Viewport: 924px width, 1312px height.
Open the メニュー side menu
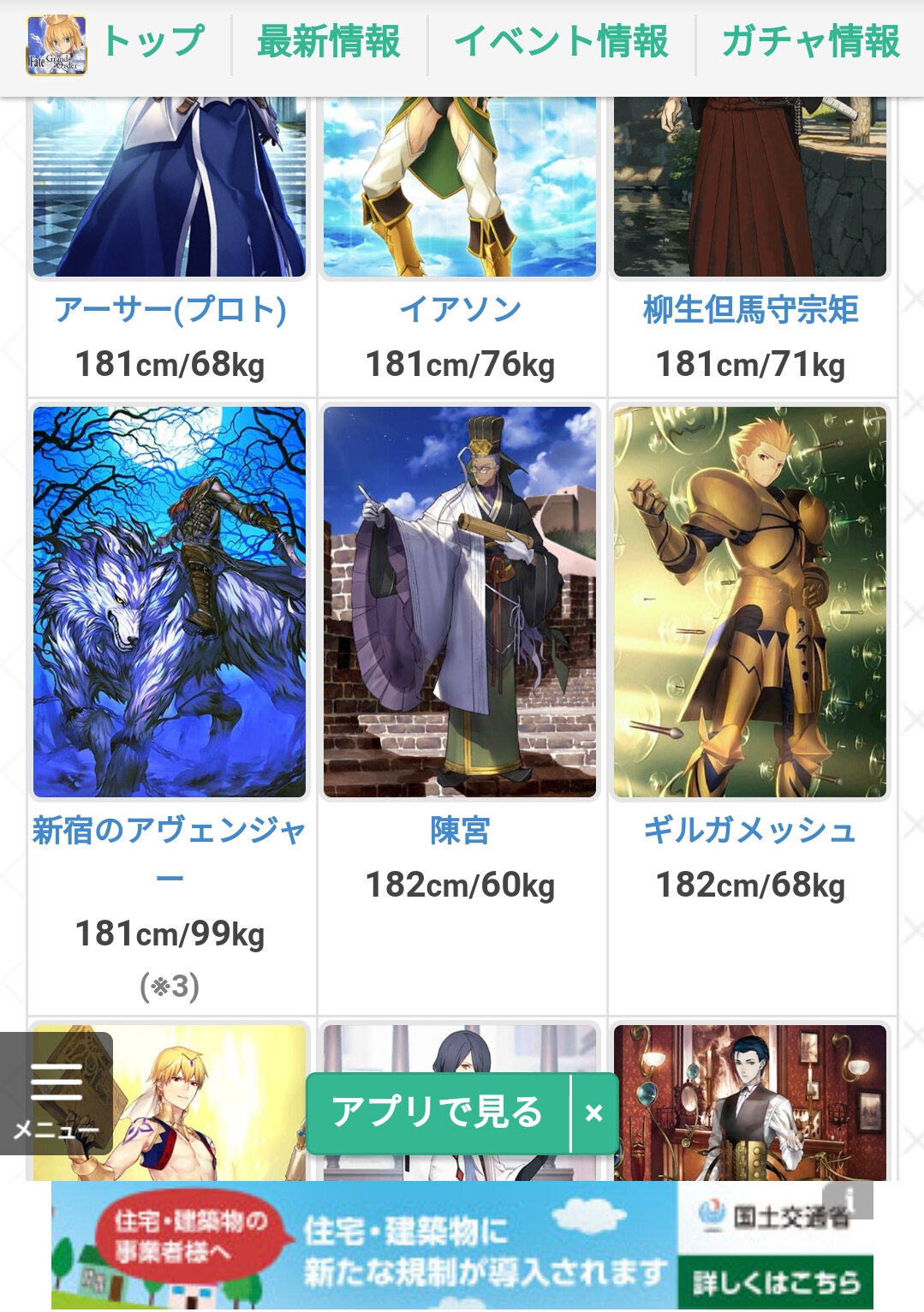point(57,1094)
